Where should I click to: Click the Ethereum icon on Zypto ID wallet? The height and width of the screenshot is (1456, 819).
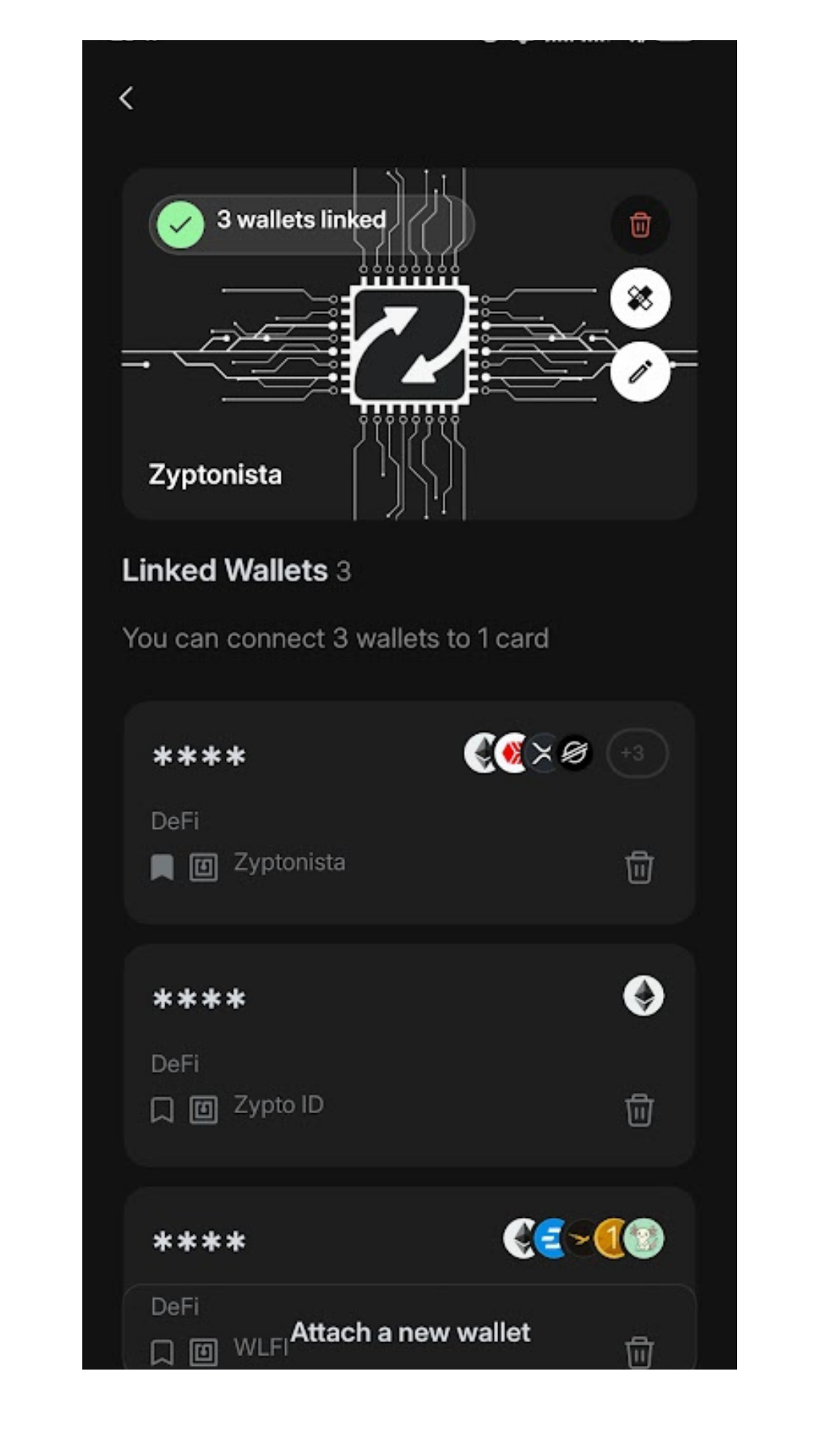(641, 996)
